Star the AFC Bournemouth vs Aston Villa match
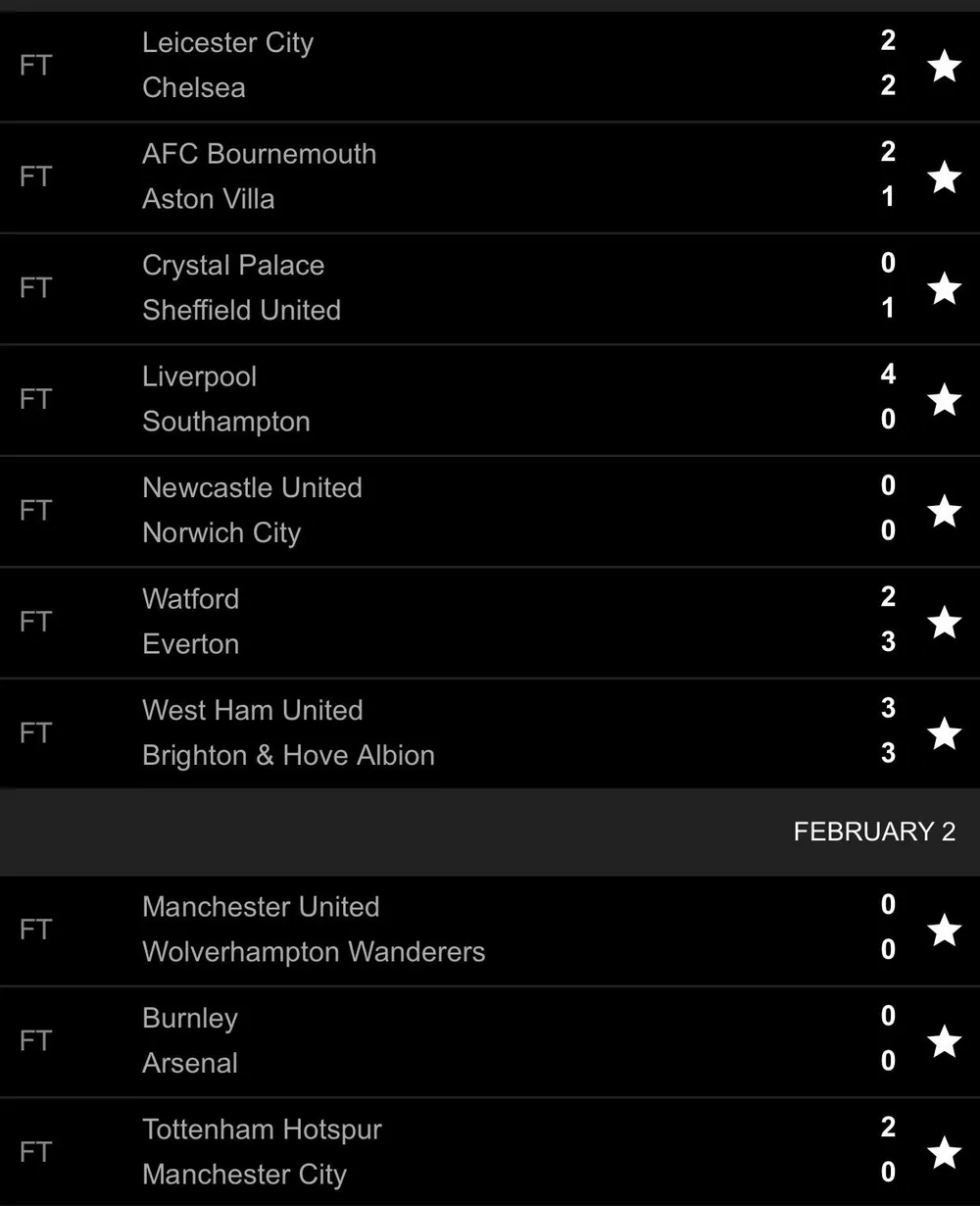 (944, 177)
